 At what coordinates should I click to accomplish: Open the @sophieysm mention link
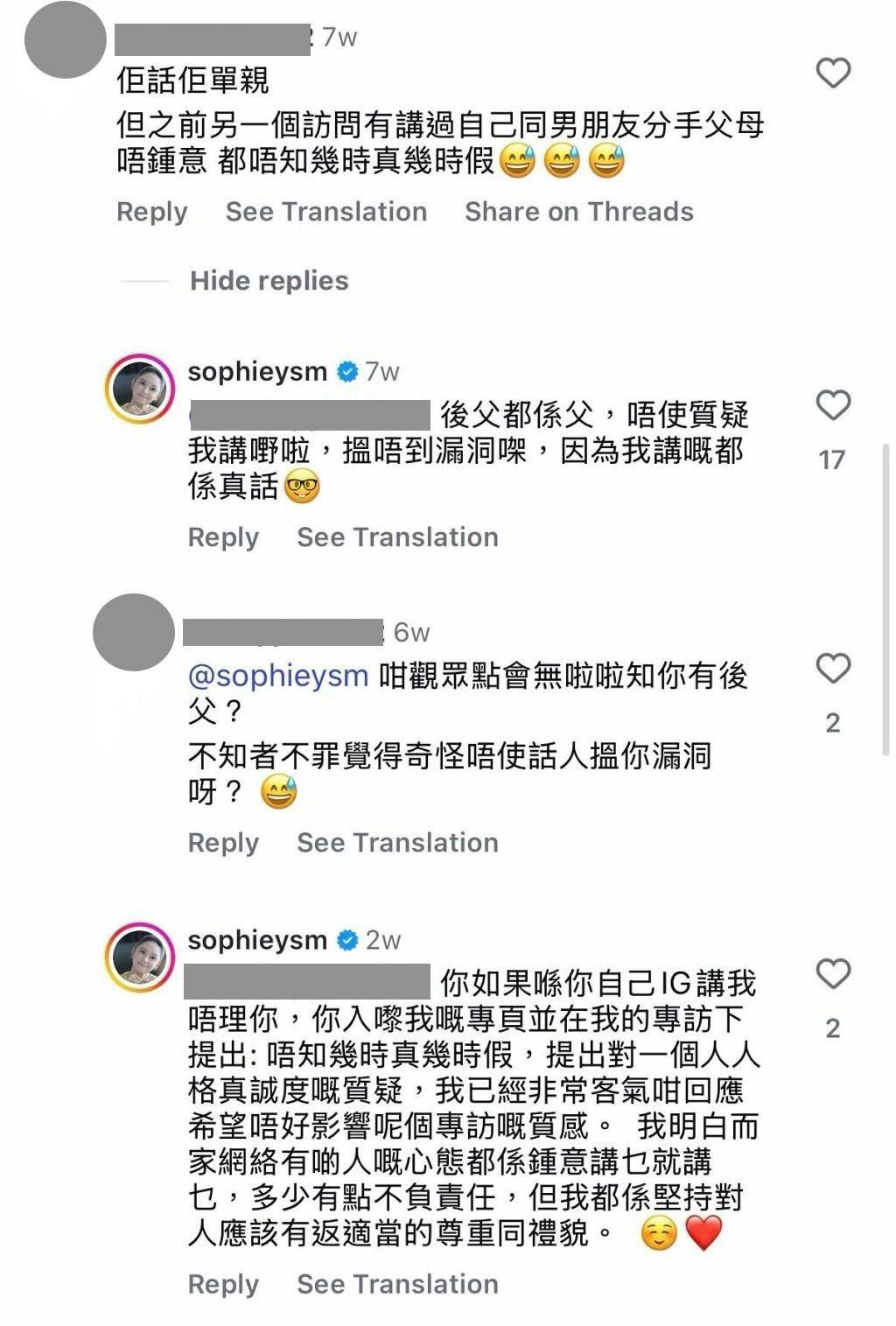(278, 676)
